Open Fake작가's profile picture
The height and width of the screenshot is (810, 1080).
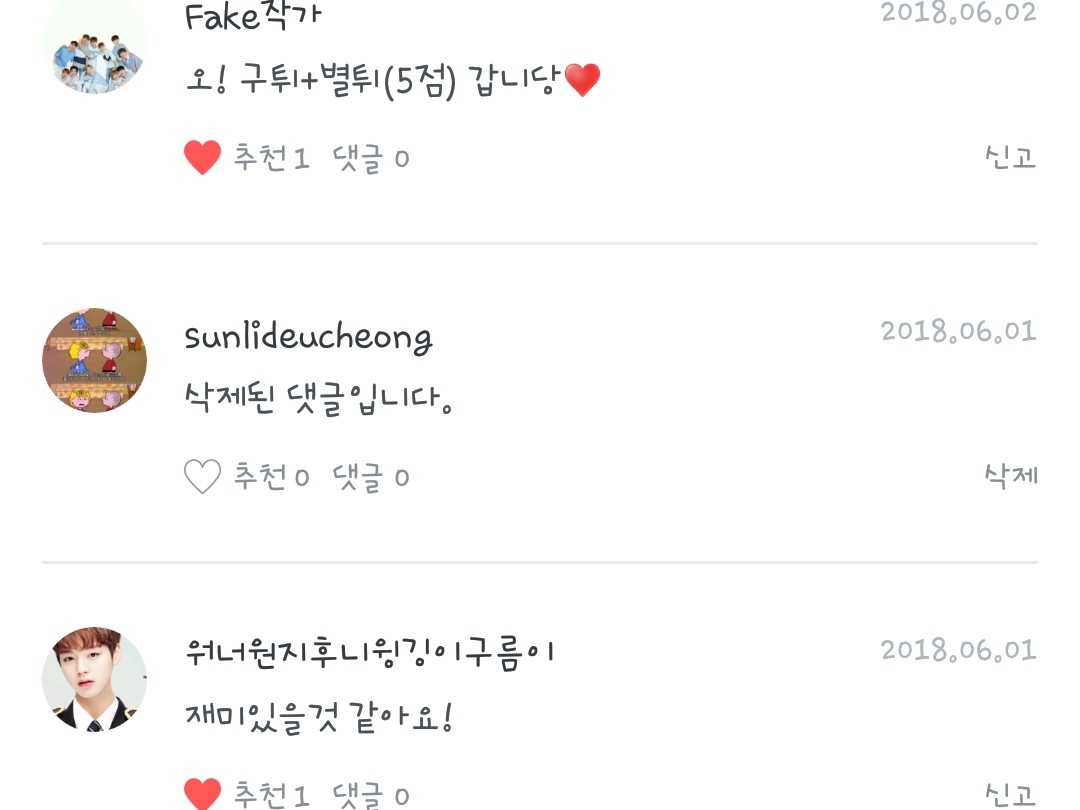click(94, 45)
